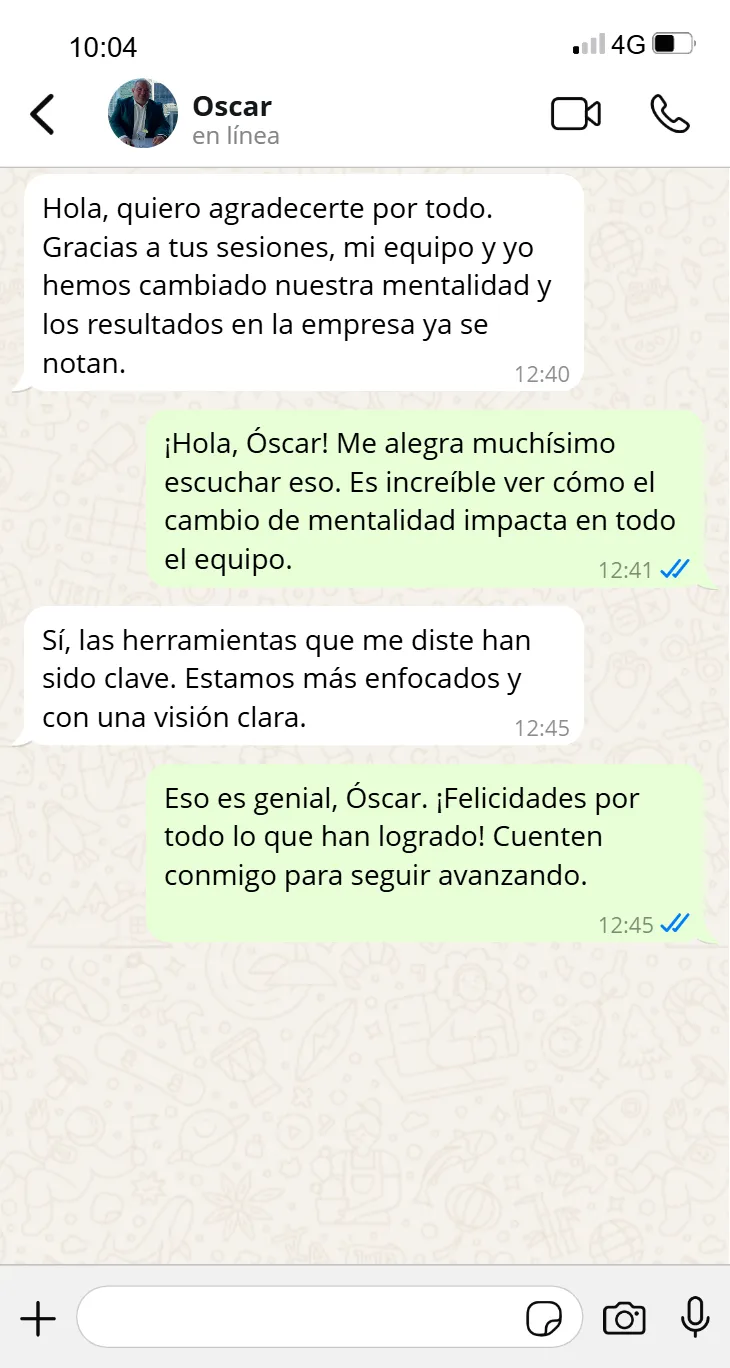Open Oscar's contact info from name
Viewport: 730px width, 1368px height.
point(232,107)
